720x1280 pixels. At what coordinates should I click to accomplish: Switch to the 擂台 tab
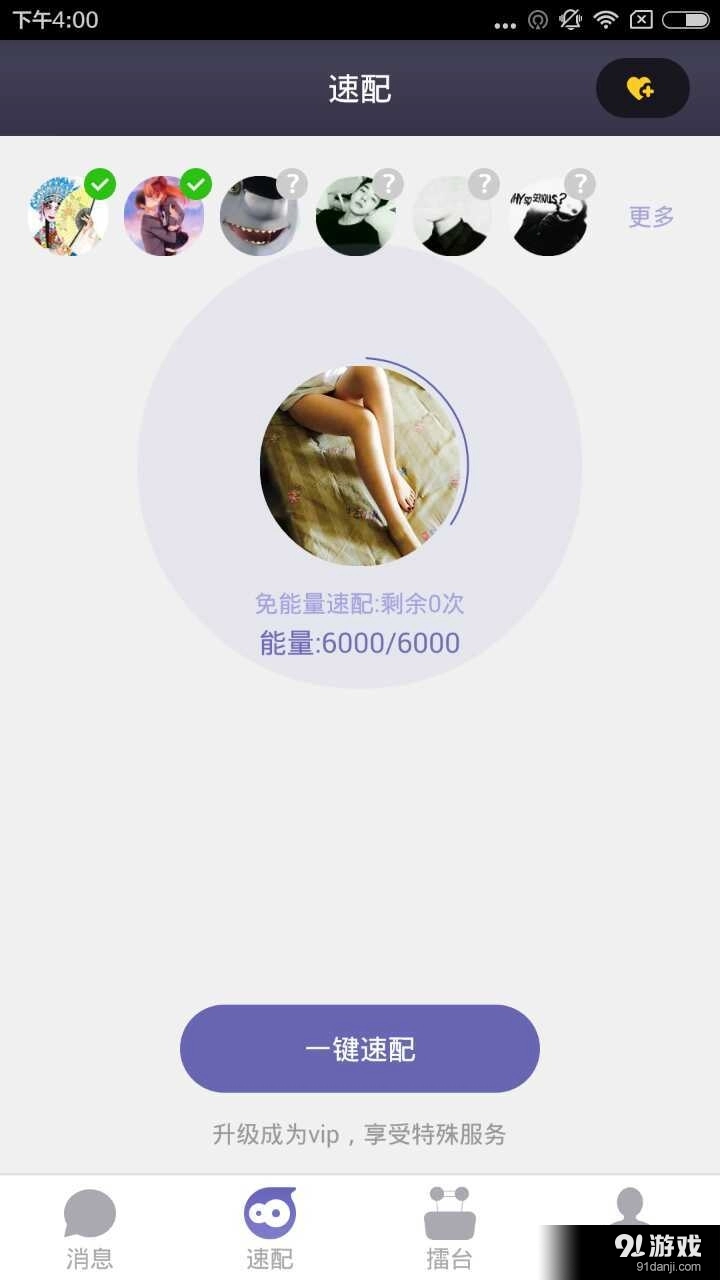click(x=449, y=1228)
